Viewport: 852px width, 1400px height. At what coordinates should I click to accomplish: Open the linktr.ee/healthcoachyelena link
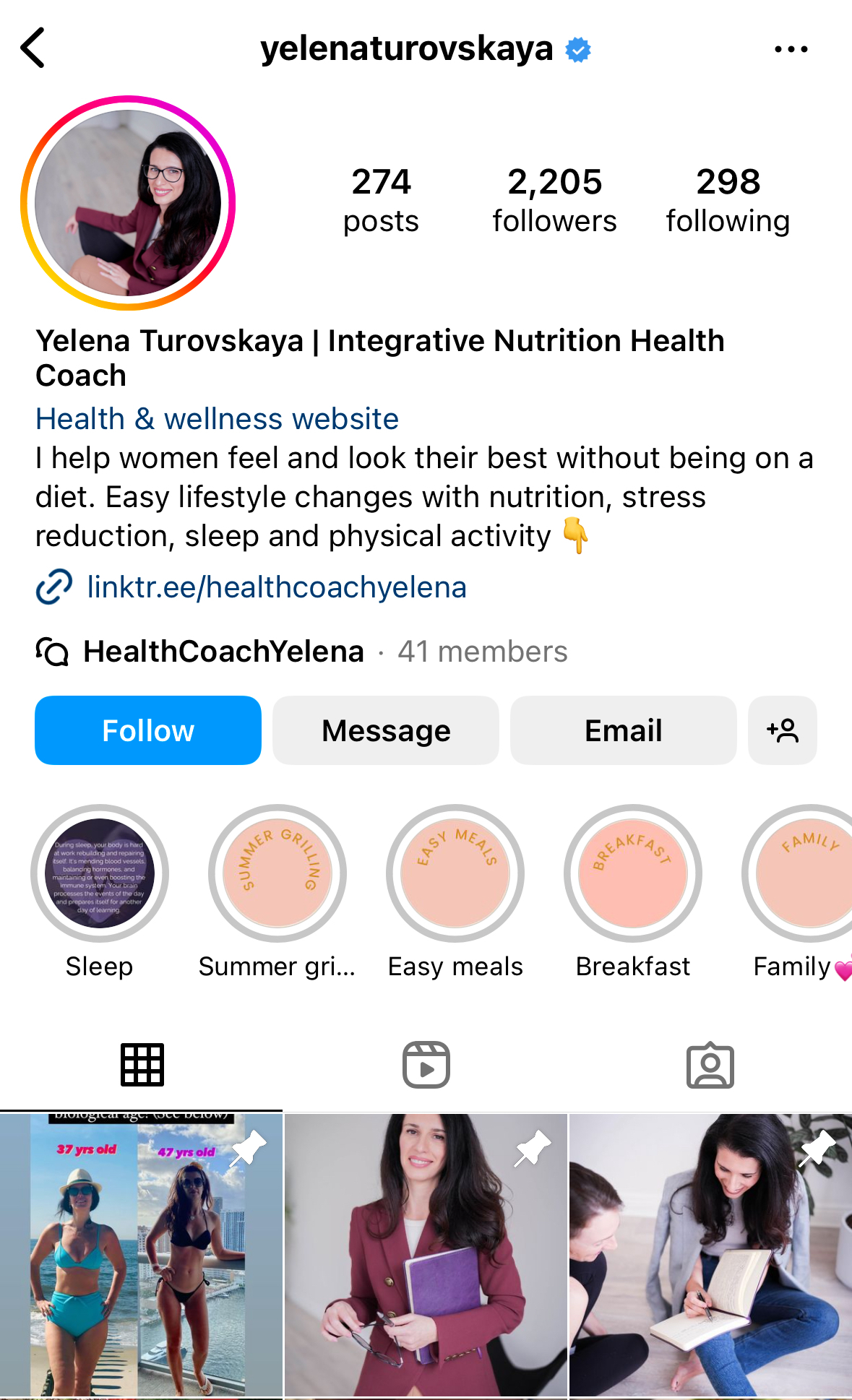tap(276, 587)
